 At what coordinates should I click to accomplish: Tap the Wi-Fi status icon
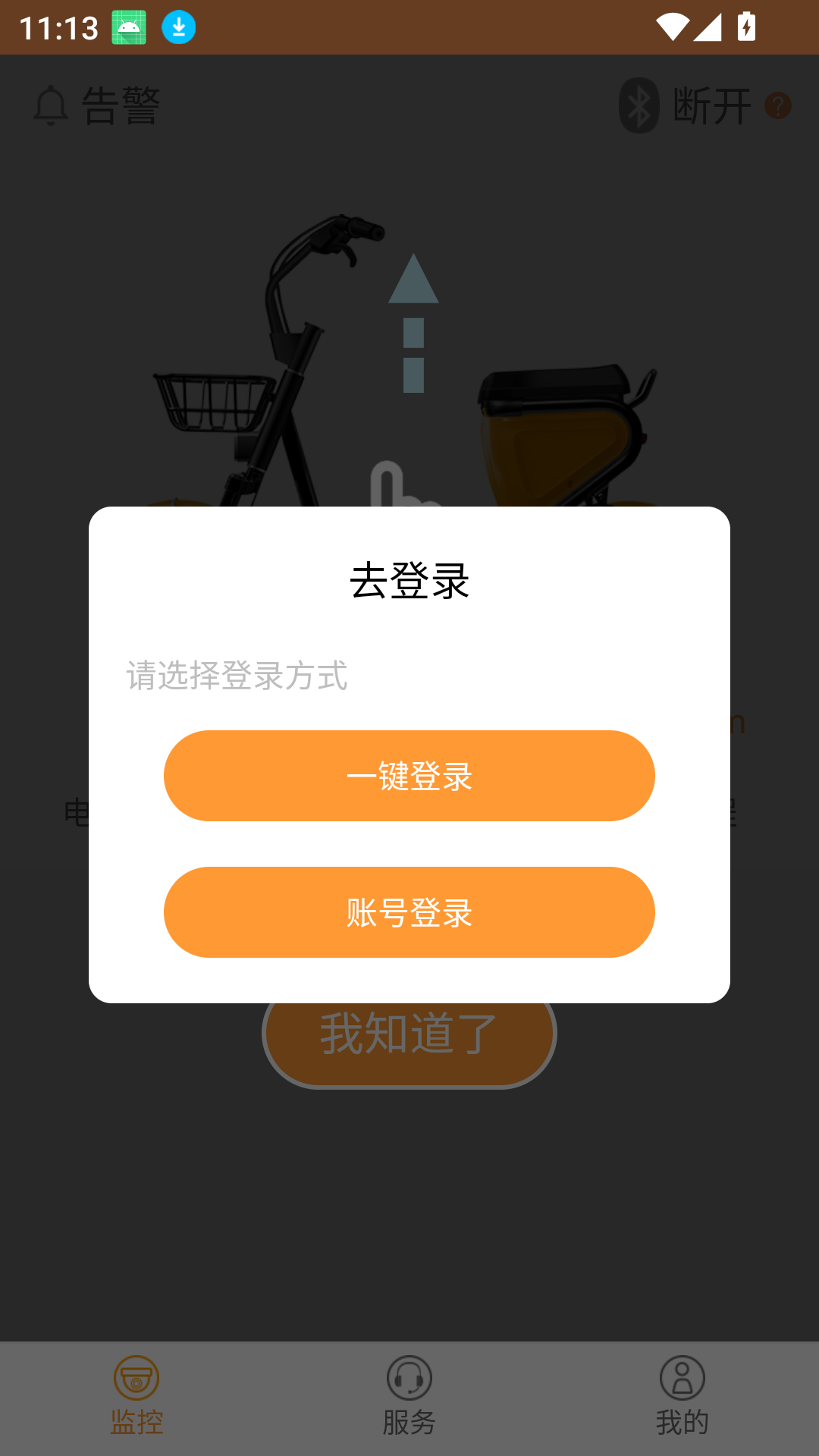[673, 25]
